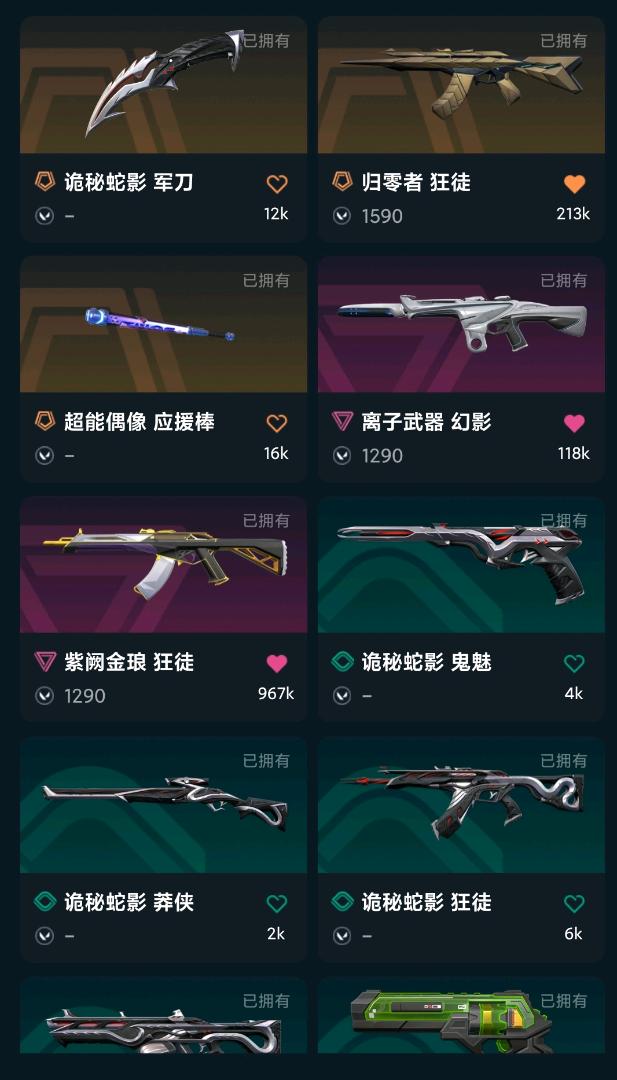This screenshot has height=1080, width=617.
Task: Like the 诡秘蛇影 鬼魅 skin
Action: pos(574,663)
